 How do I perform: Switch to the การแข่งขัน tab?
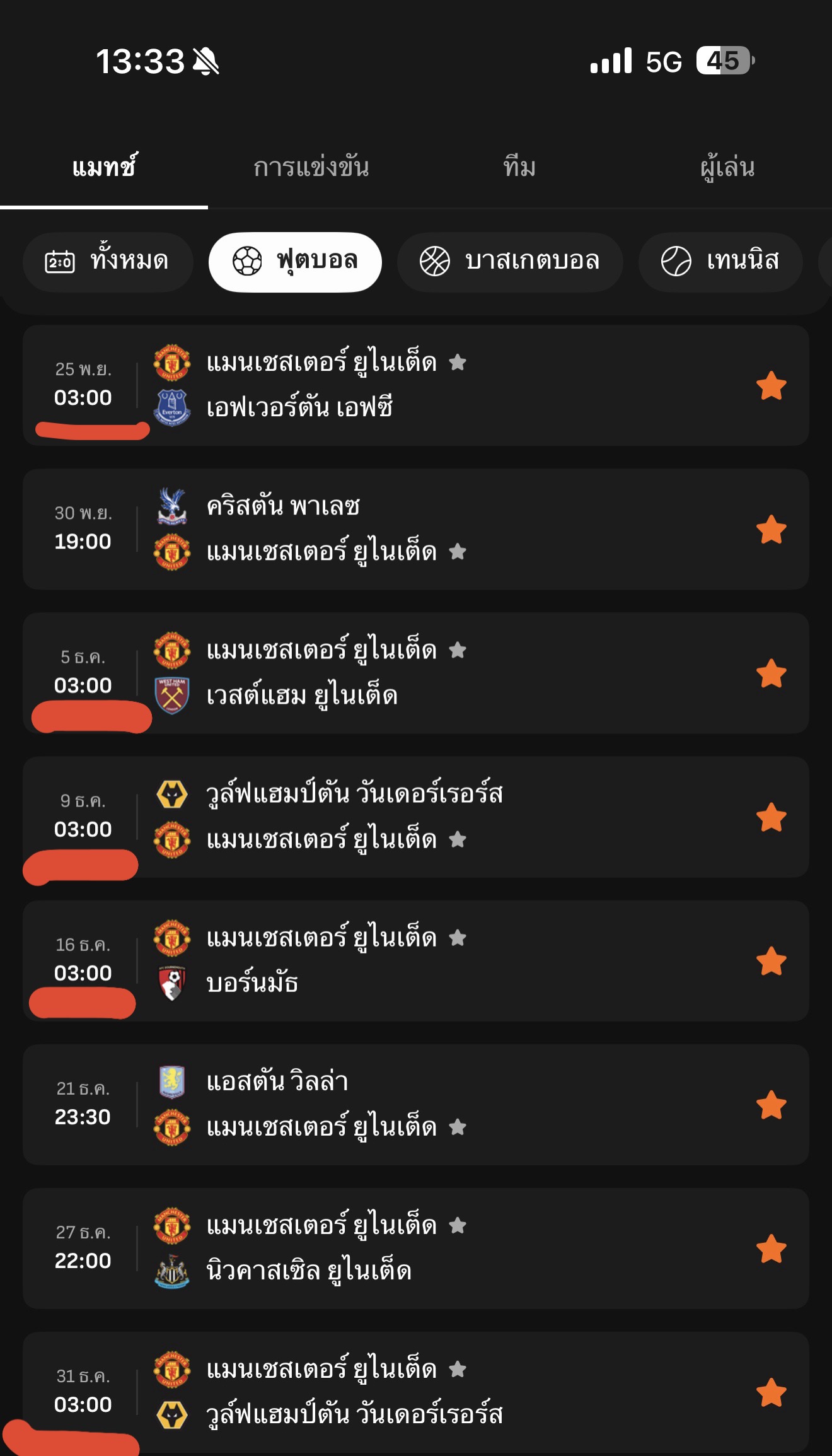pyautogui.click(x=311, y=168)
